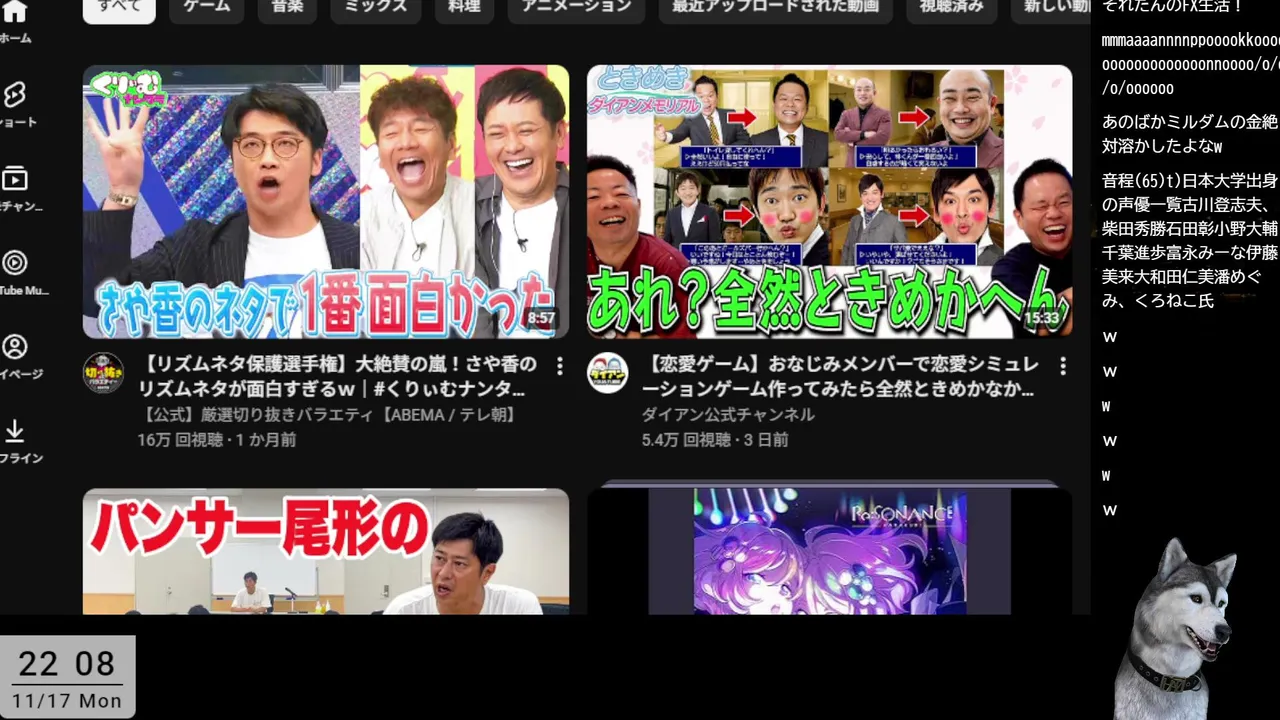1280x720 pixels.
Task: Play the パンサー尾形の video
Action: click(325, 551)
